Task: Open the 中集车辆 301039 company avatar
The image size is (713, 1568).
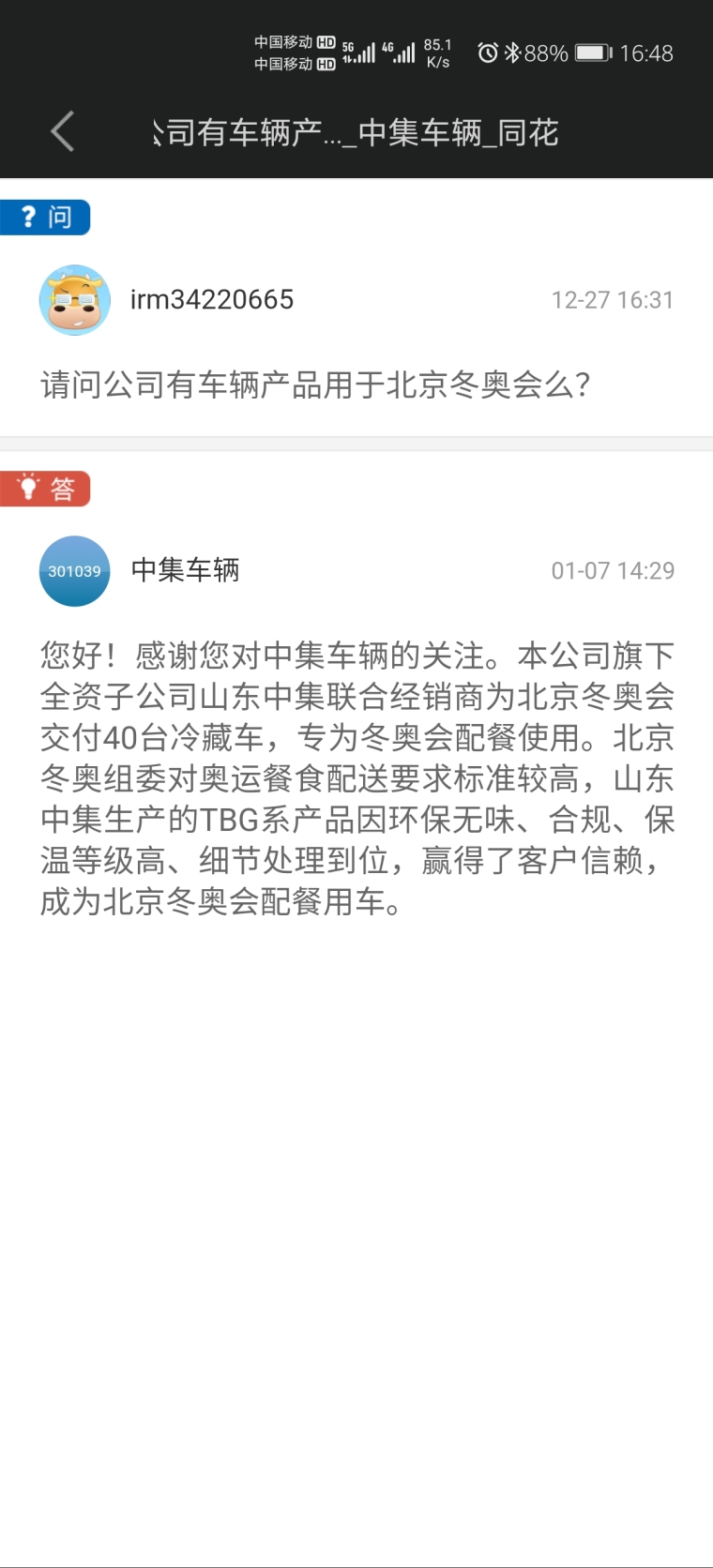Action: [75, 571]
